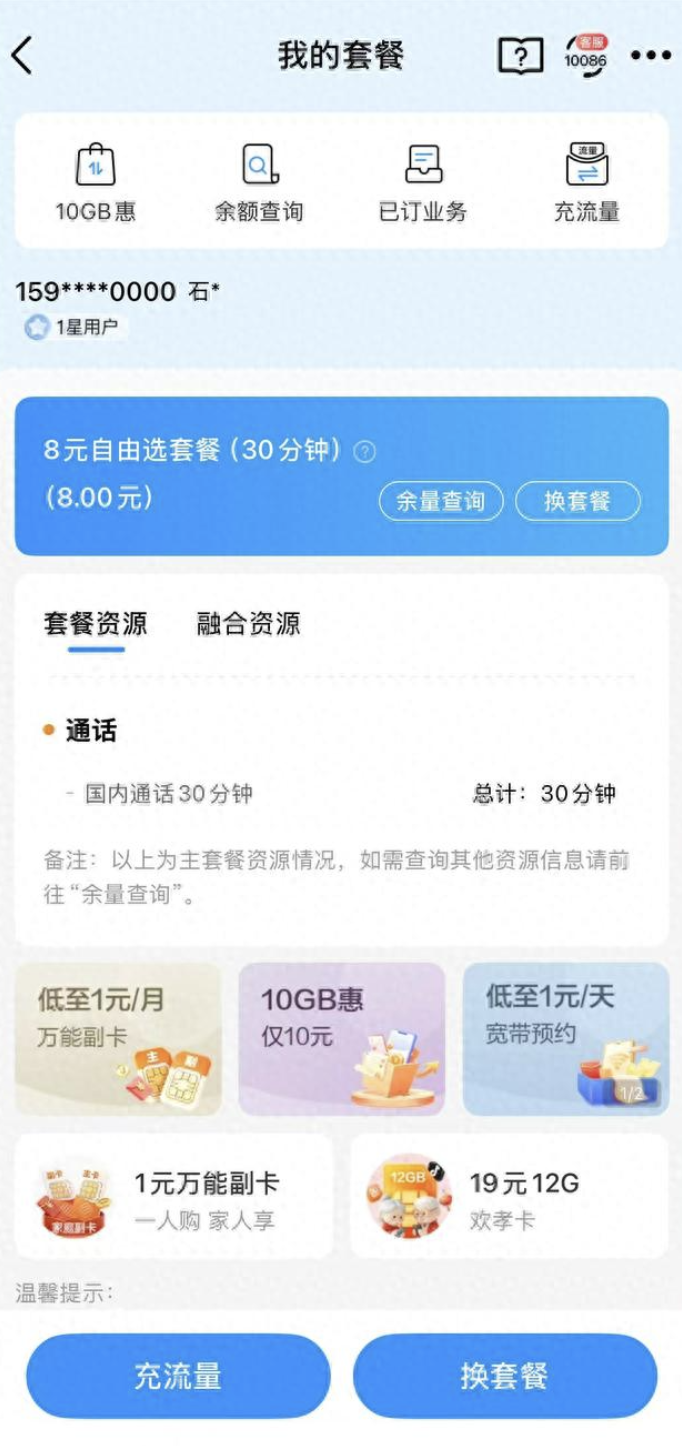682x1446 pixels.
Task: Contact 10086 customer service
Action: [585, 55]
